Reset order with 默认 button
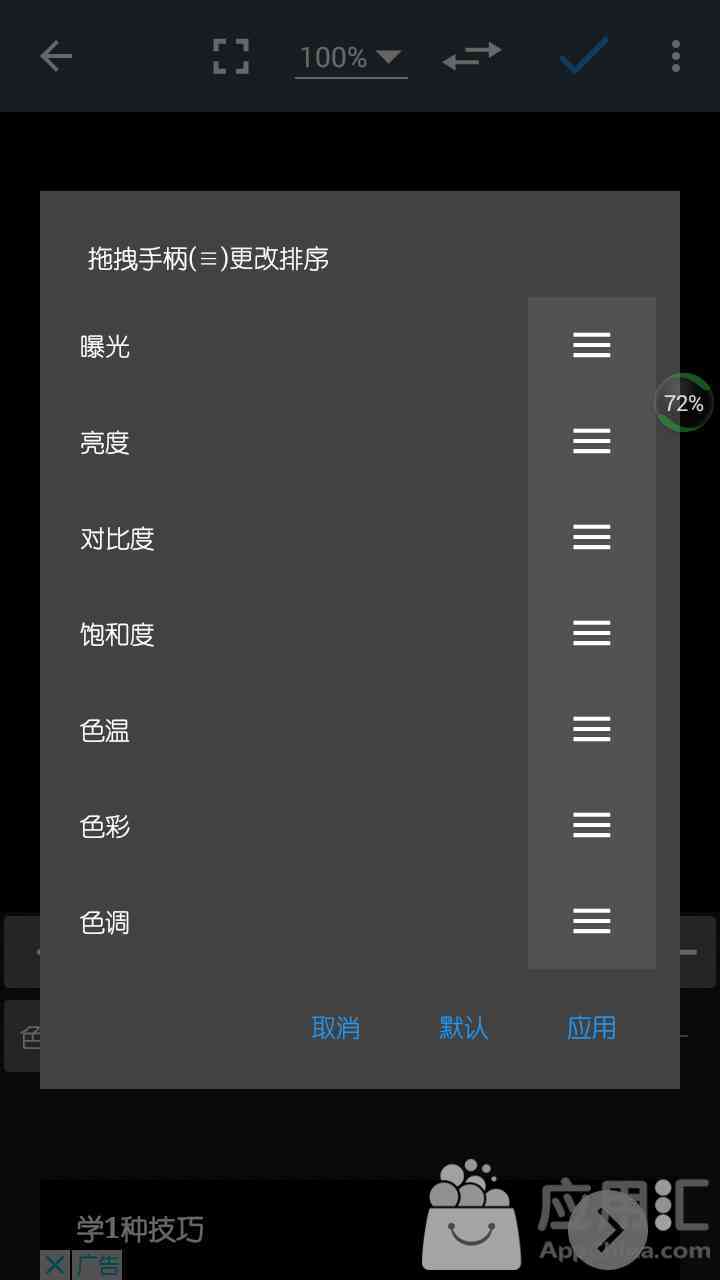 [464, 1028]
